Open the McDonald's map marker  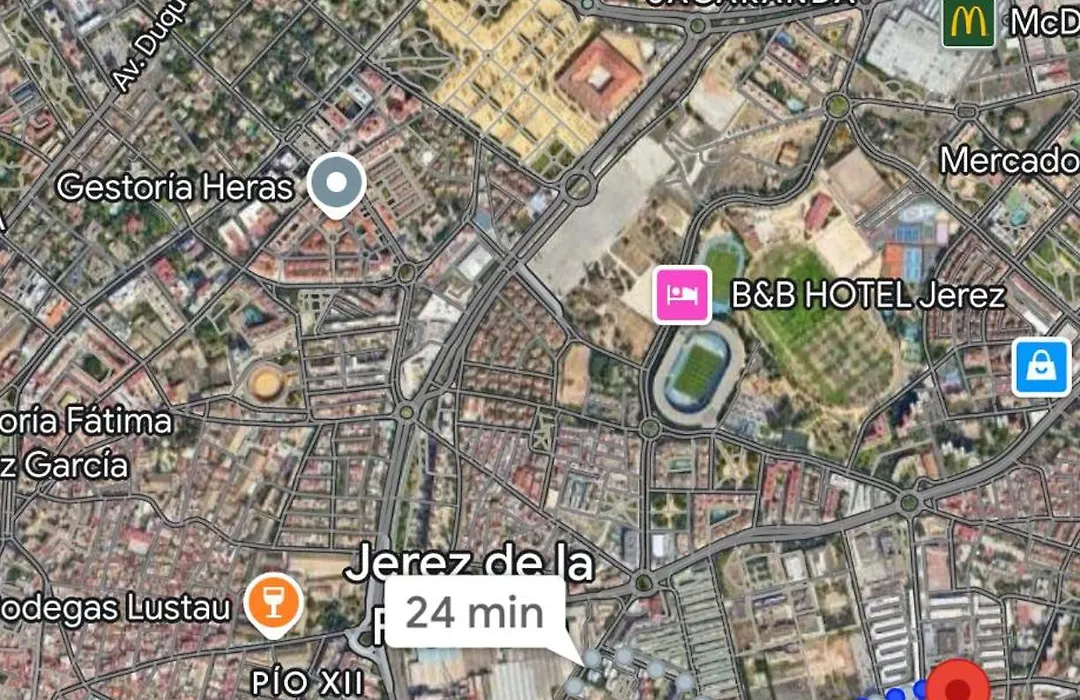click(968, 22)
